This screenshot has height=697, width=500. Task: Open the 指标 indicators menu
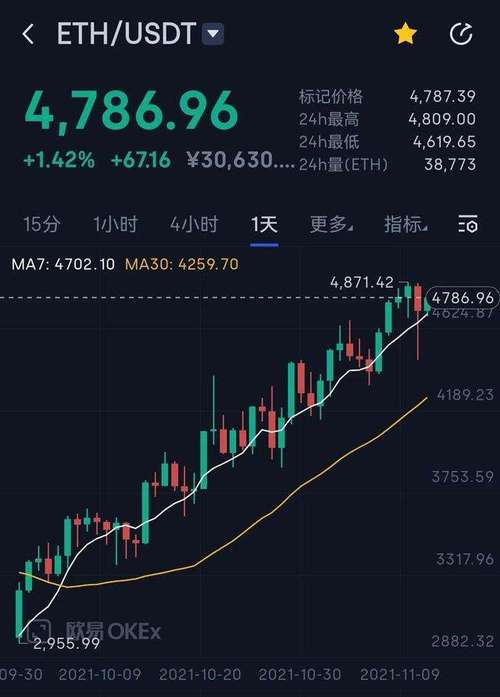tap(406, 224)
